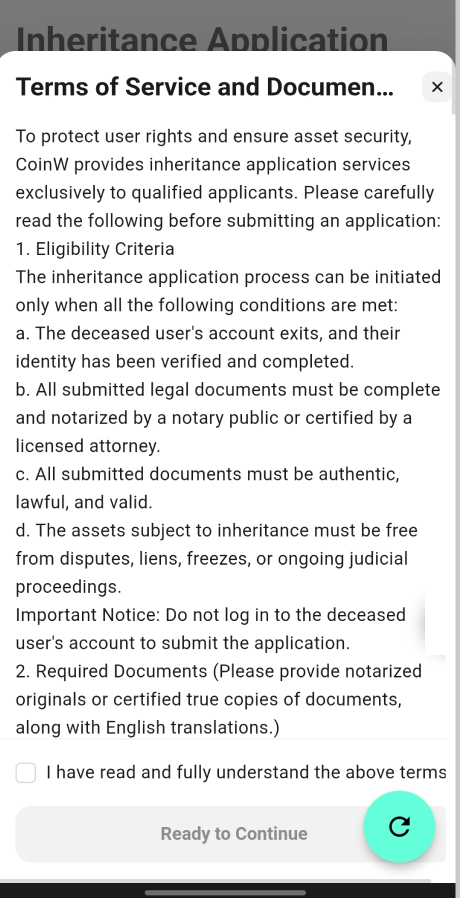Screen dimensions: 460x898
Task: Tap the Ready to Continue button
Action: pyautogui.click(x=233, y=834)
